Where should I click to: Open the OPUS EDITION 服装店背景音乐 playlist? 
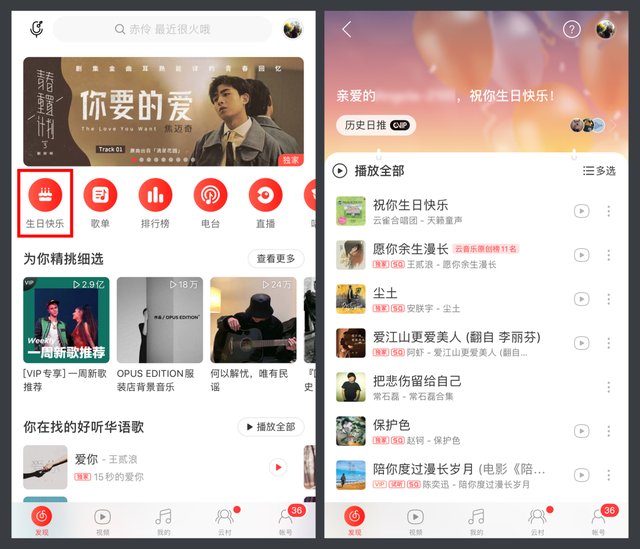click(x=159, y=320)
